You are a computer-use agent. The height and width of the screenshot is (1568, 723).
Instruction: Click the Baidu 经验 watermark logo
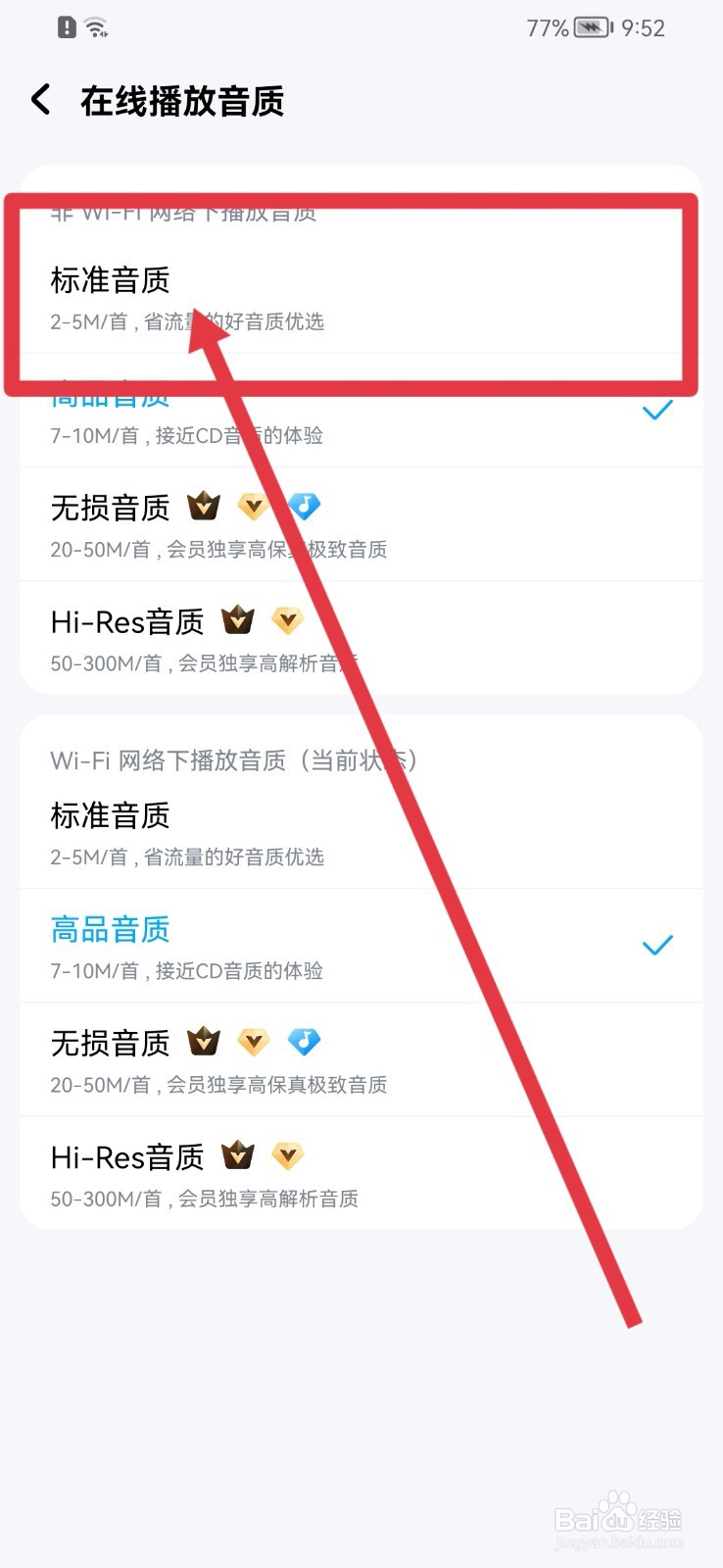tap(619, 1521)
